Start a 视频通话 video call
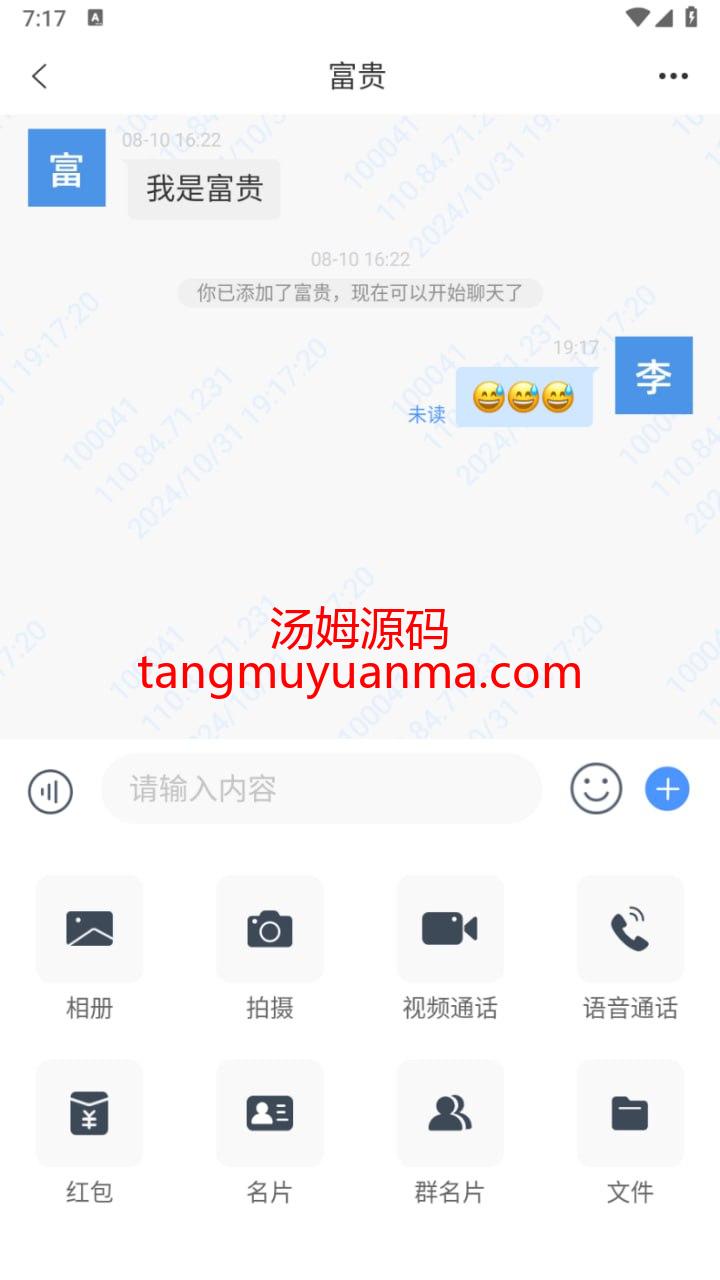Image resolution: width=720 pixels, height=1280 pixels. (450, 929)
